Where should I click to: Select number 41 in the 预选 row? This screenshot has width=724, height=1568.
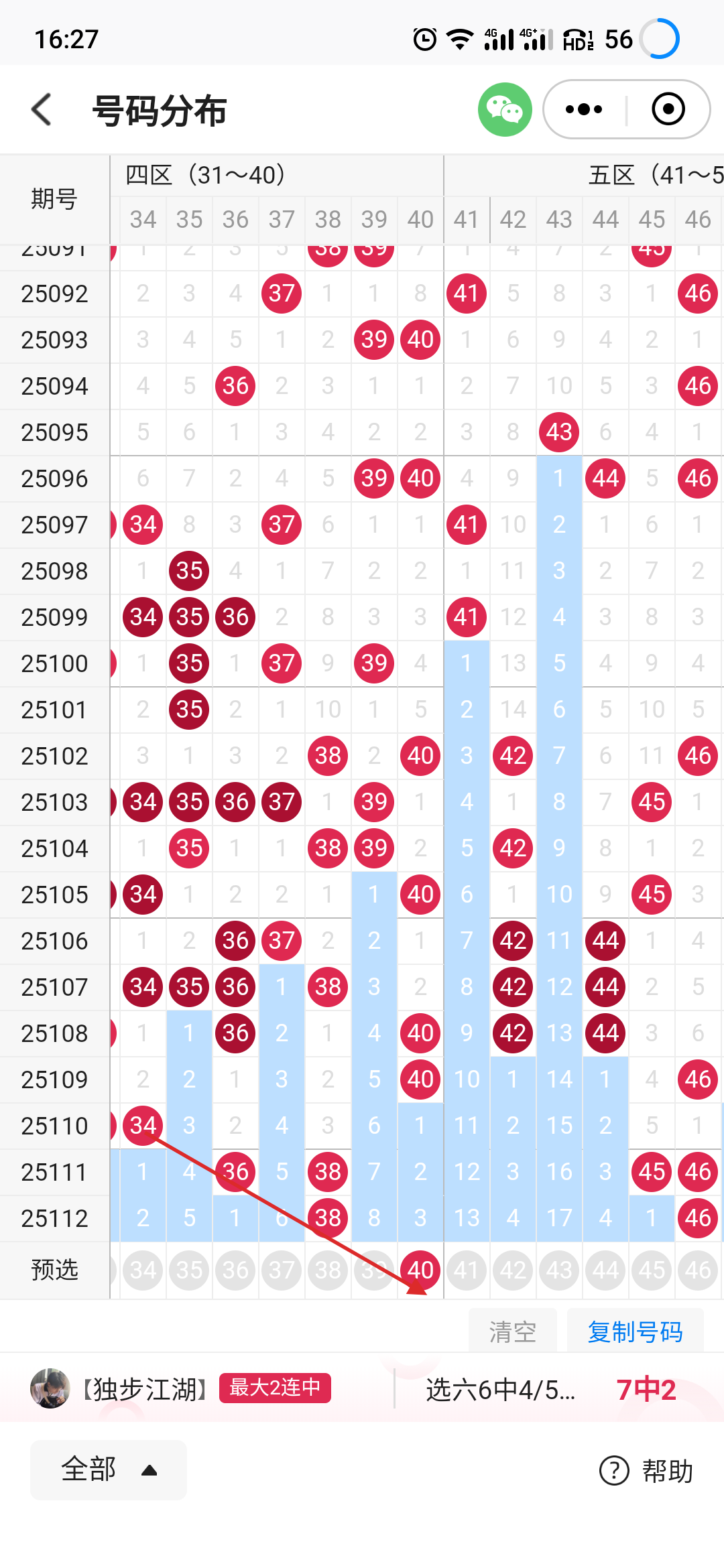coord(467,1270)
